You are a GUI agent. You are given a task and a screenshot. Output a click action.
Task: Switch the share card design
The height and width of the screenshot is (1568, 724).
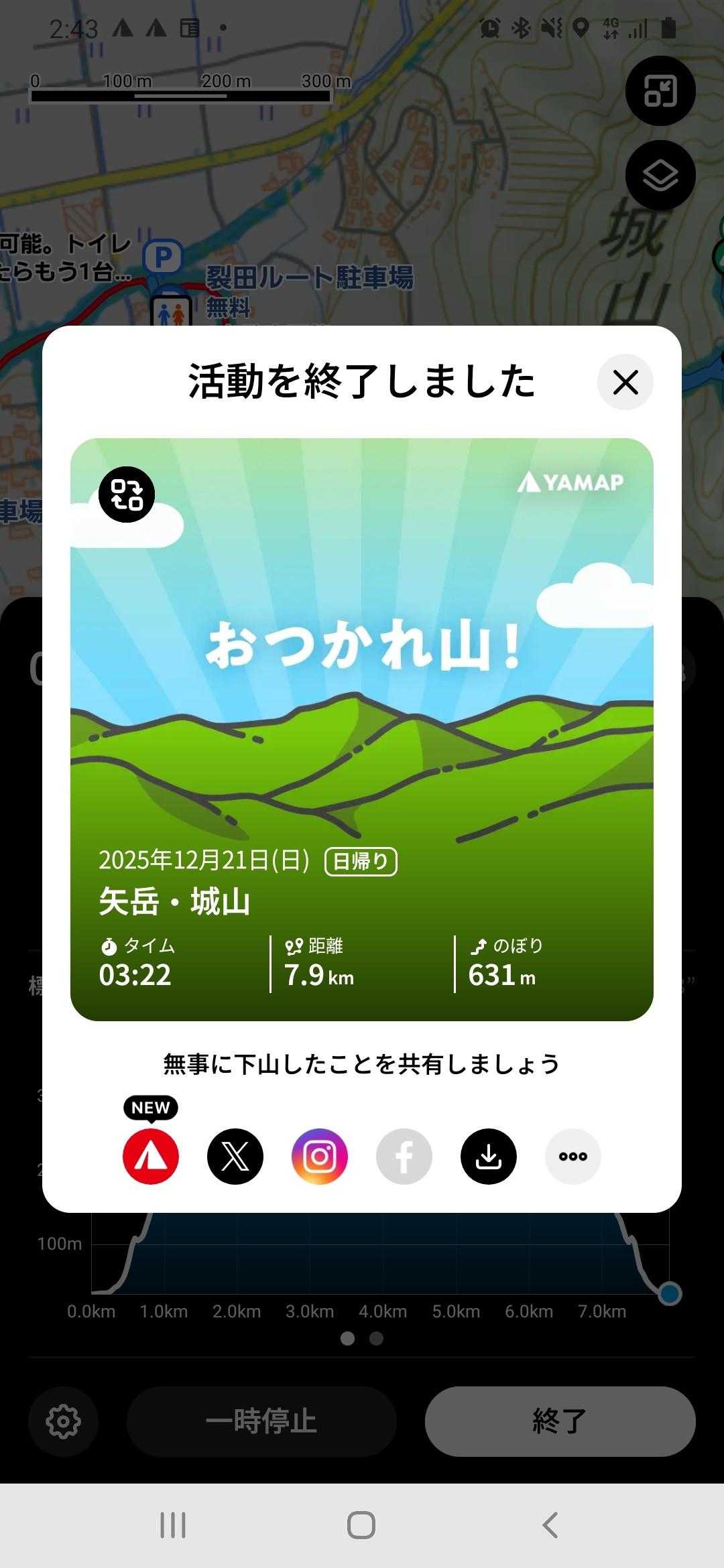point(127,495)
